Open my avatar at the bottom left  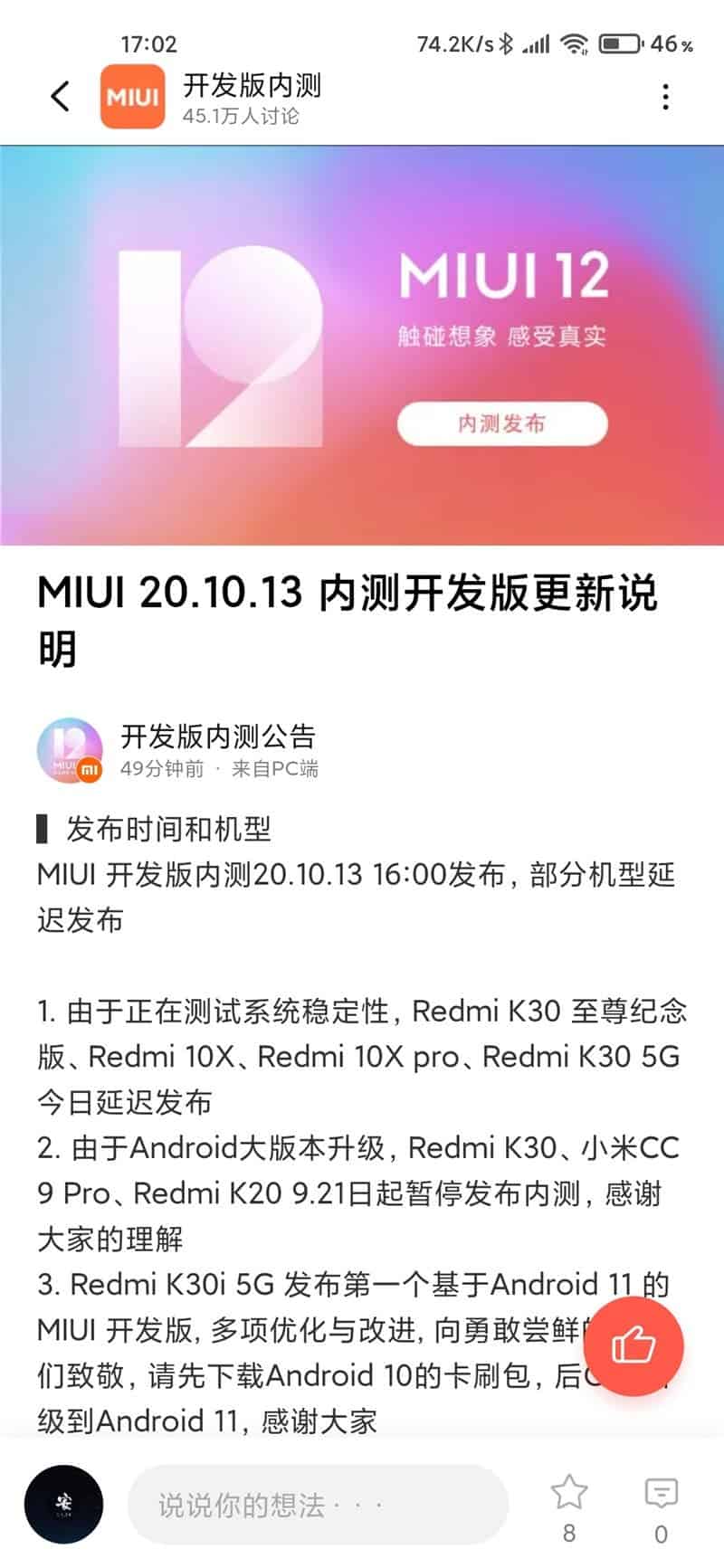pyautogui.click(x=63, y=1505)
